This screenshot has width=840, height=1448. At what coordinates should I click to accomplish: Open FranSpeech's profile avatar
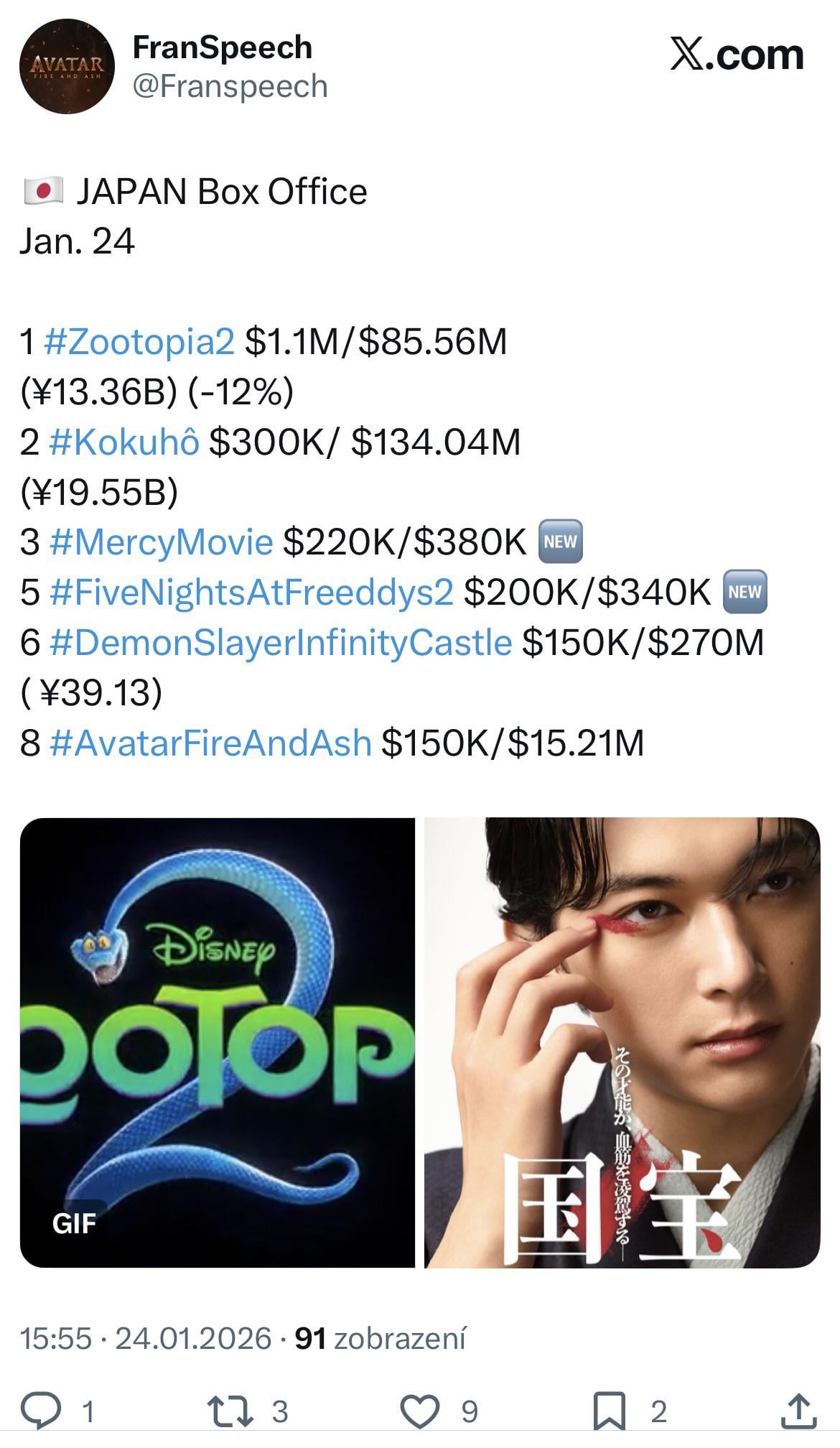(x=66, y=67)
